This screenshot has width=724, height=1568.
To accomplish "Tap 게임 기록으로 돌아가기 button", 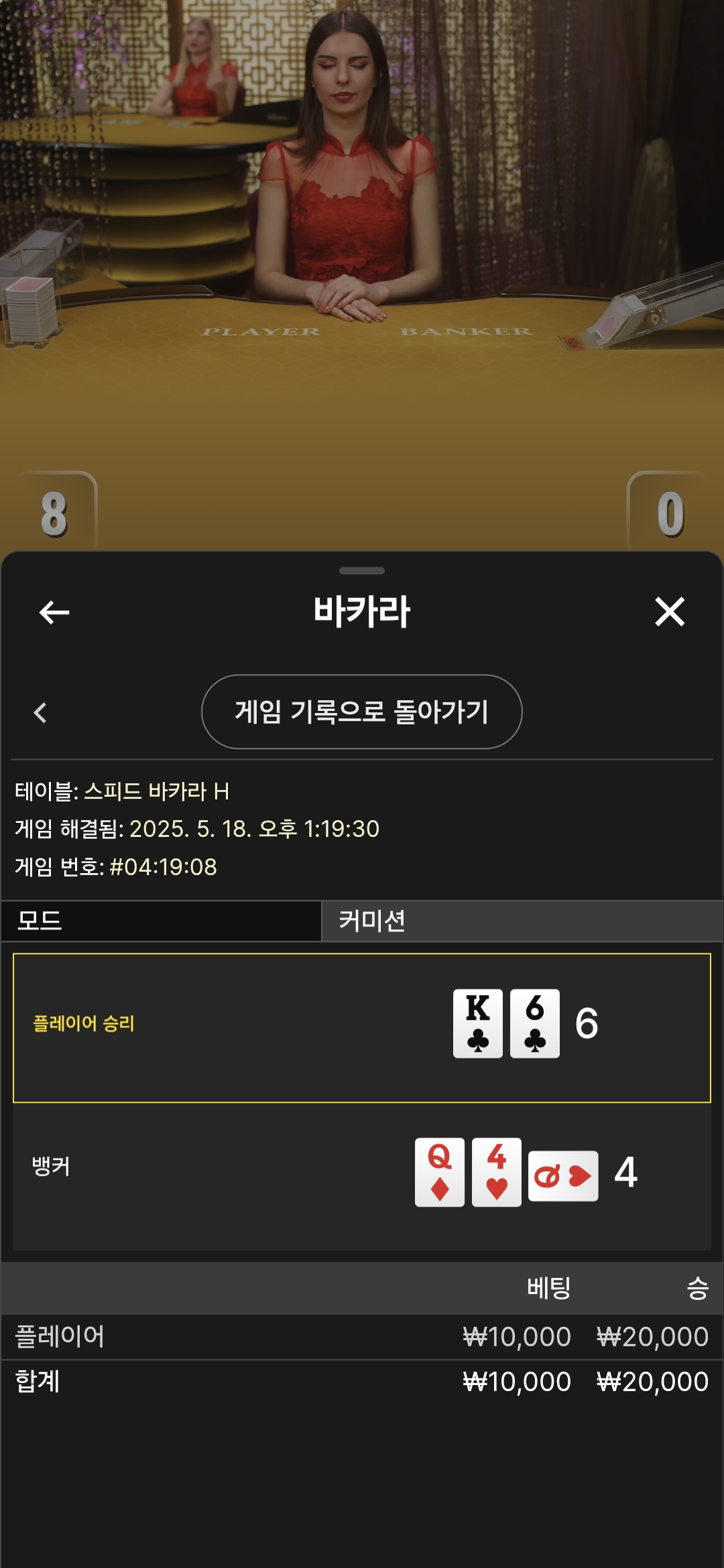I will [x=362, y=712].
